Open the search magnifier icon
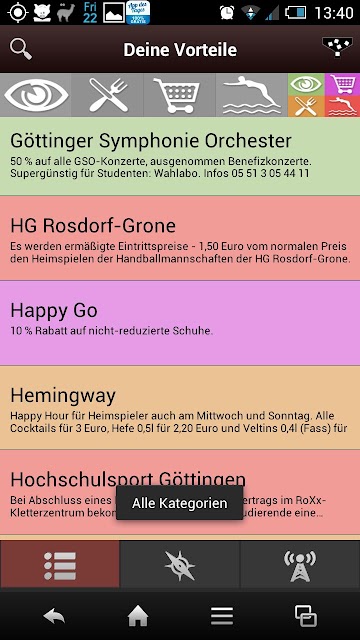The height and width of the screenshot is (640, 360). [21, 49]
